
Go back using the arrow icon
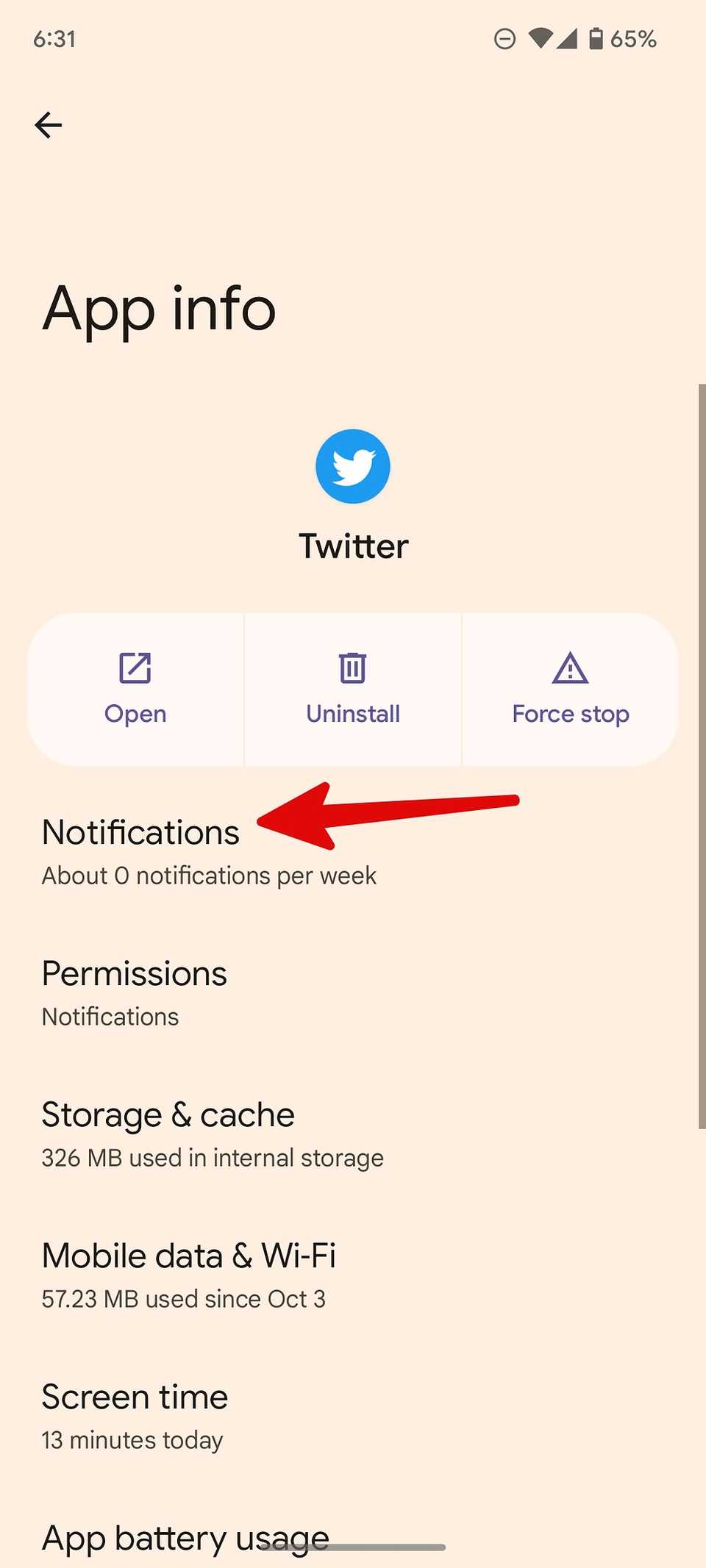pyautogui.click(x=49, y=125)
